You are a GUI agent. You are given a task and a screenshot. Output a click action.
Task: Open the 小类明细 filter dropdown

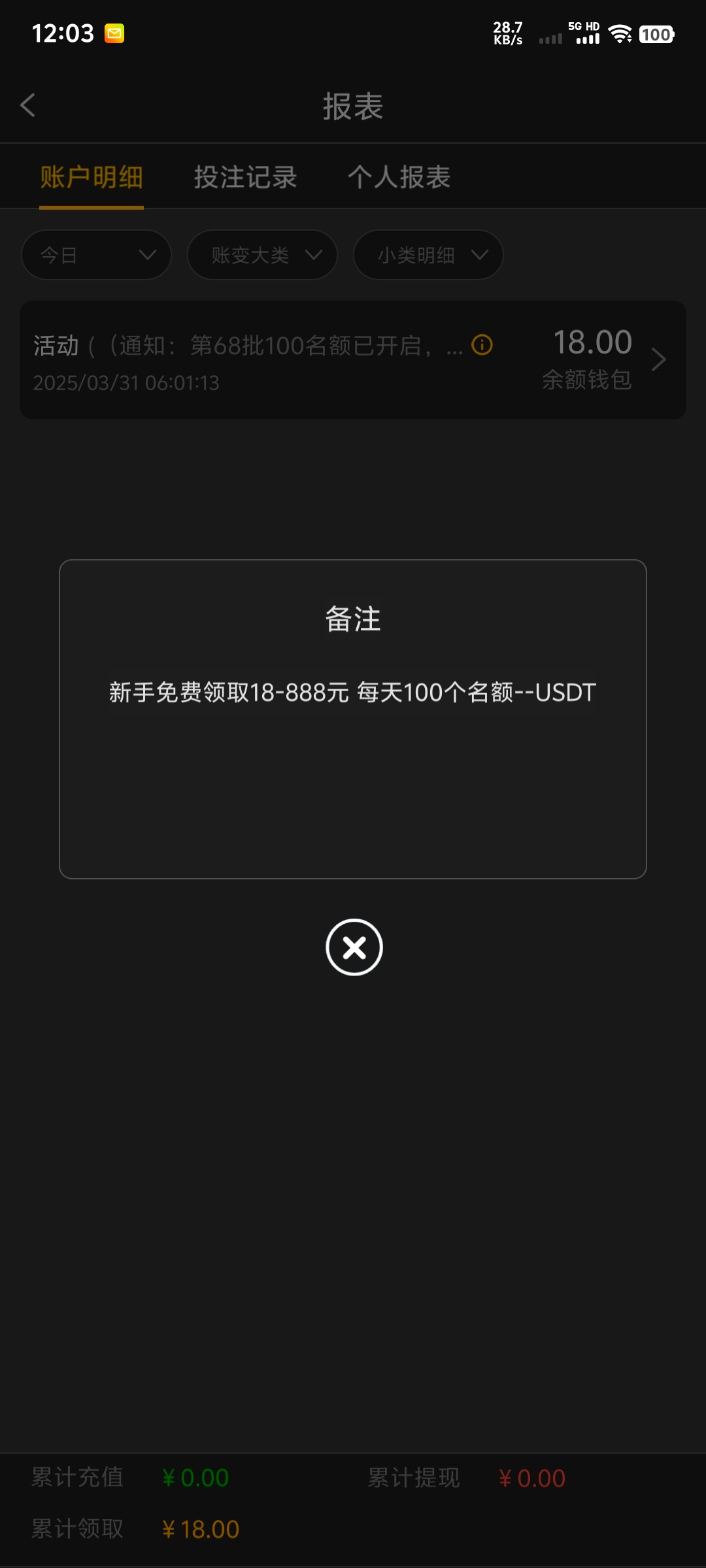(428, 255)
